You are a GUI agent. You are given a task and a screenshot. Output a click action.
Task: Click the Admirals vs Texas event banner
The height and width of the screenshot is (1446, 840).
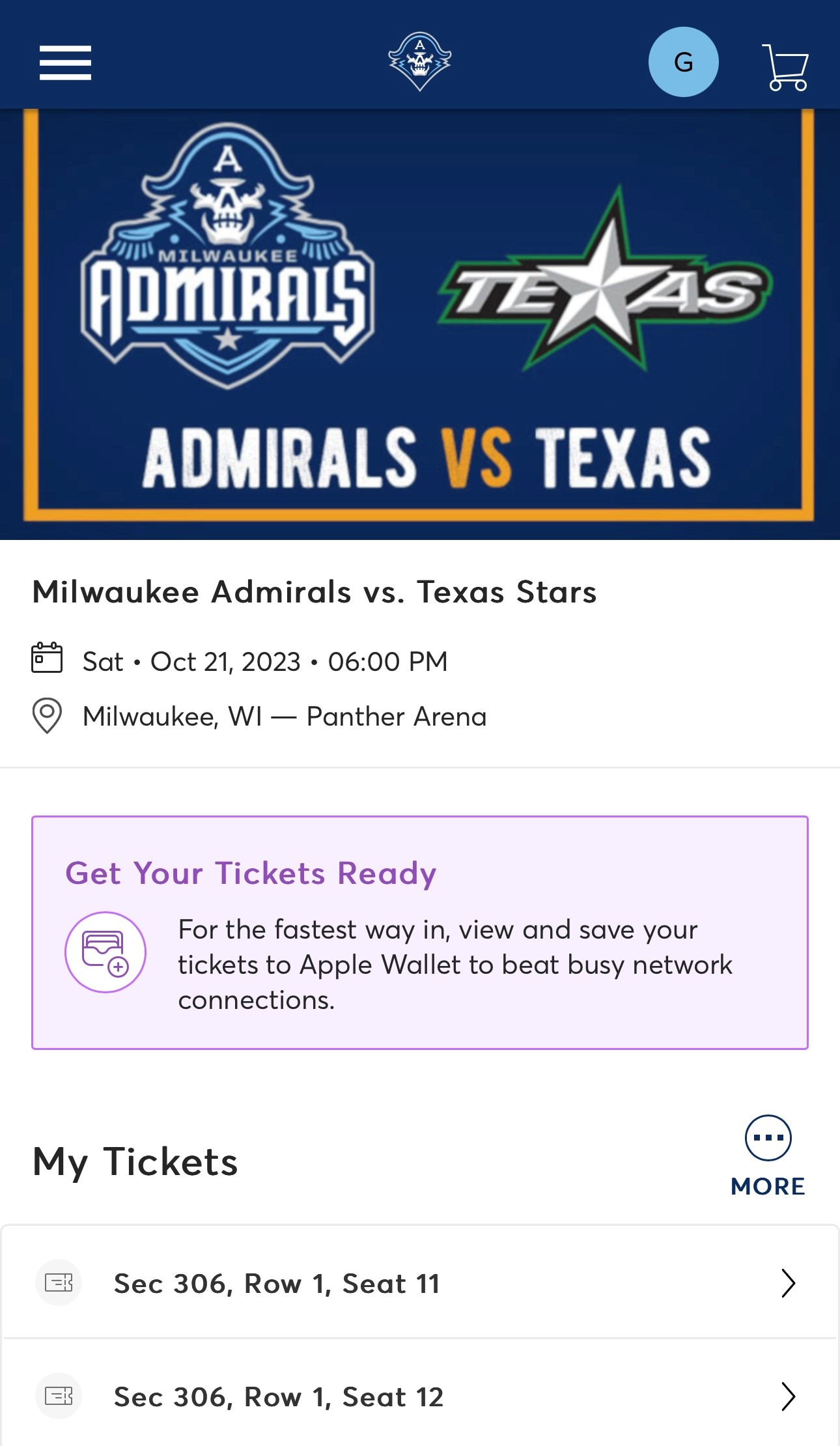[x=420, y=320]
